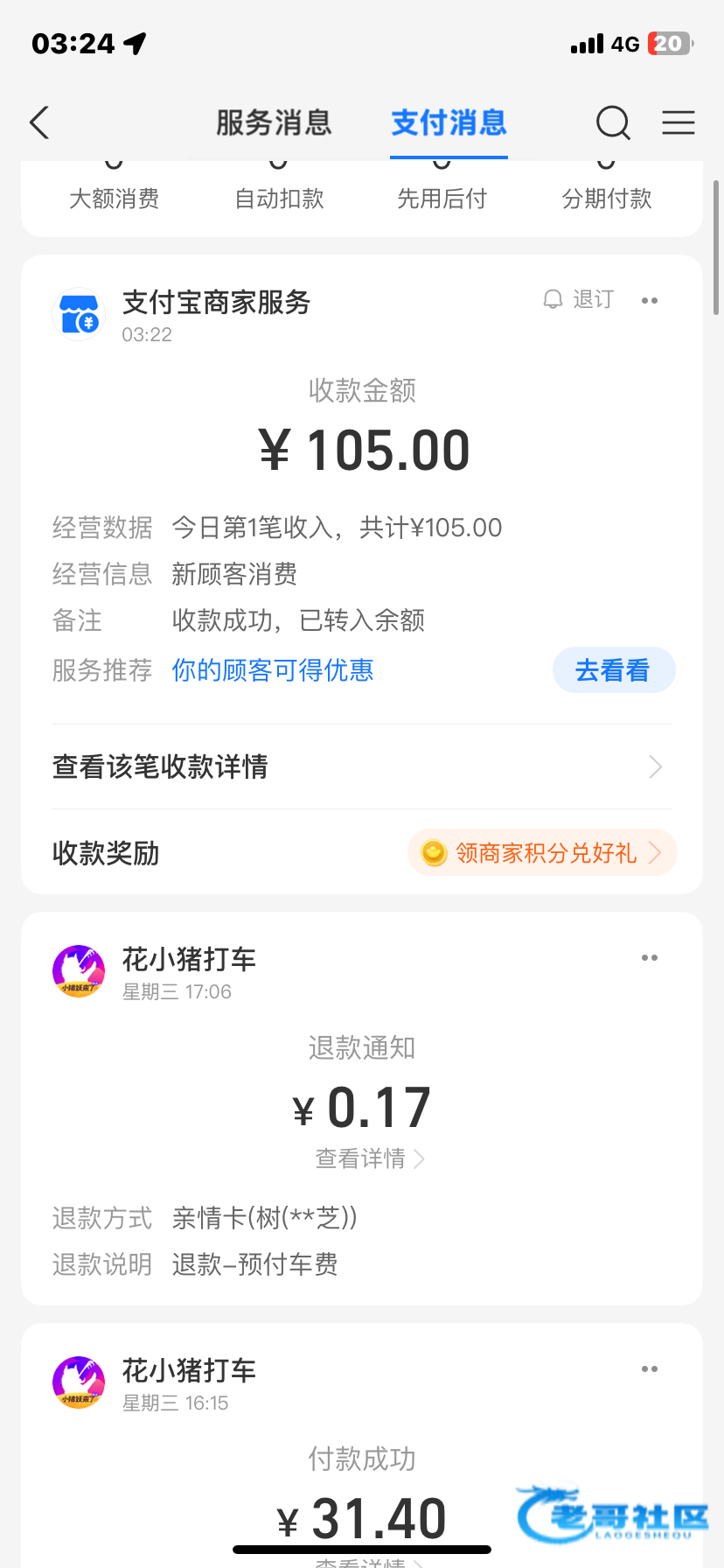The width and height of the screenshot is (724, 1568).
Task: Filter by 分期付款
Action: pos(607,198)
